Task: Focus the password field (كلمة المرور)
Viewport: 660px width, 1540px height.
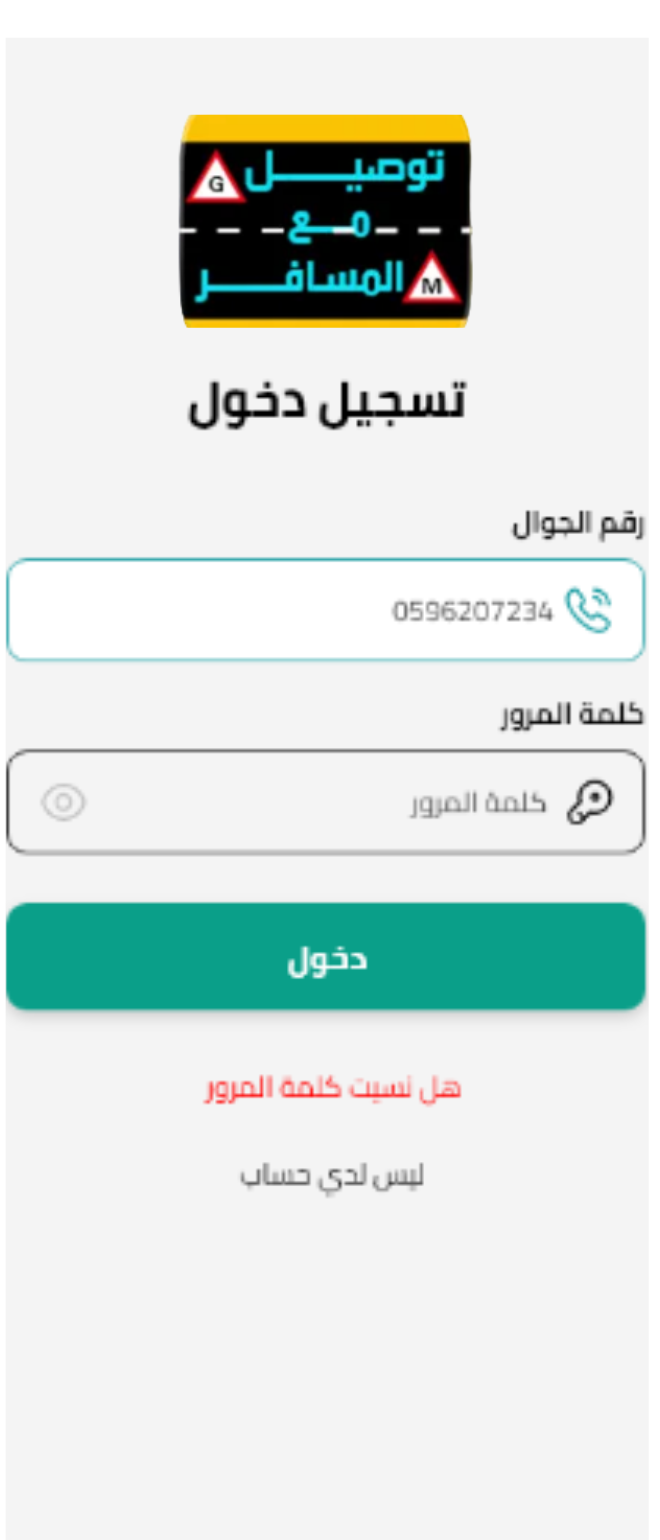Action: click(x=320, y=803)
